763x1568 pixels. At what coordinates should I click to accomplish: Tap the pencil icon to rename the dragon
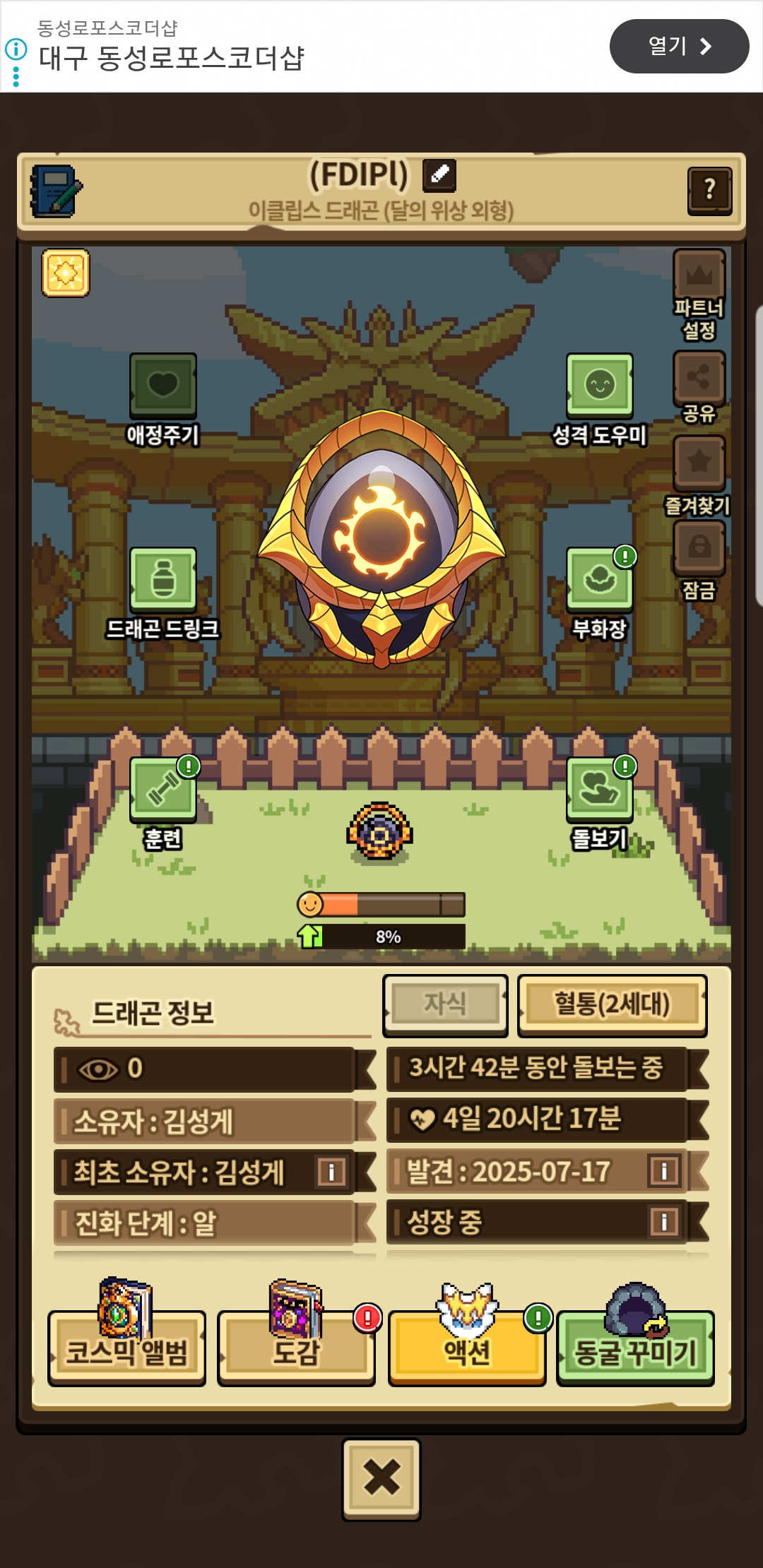439,175
